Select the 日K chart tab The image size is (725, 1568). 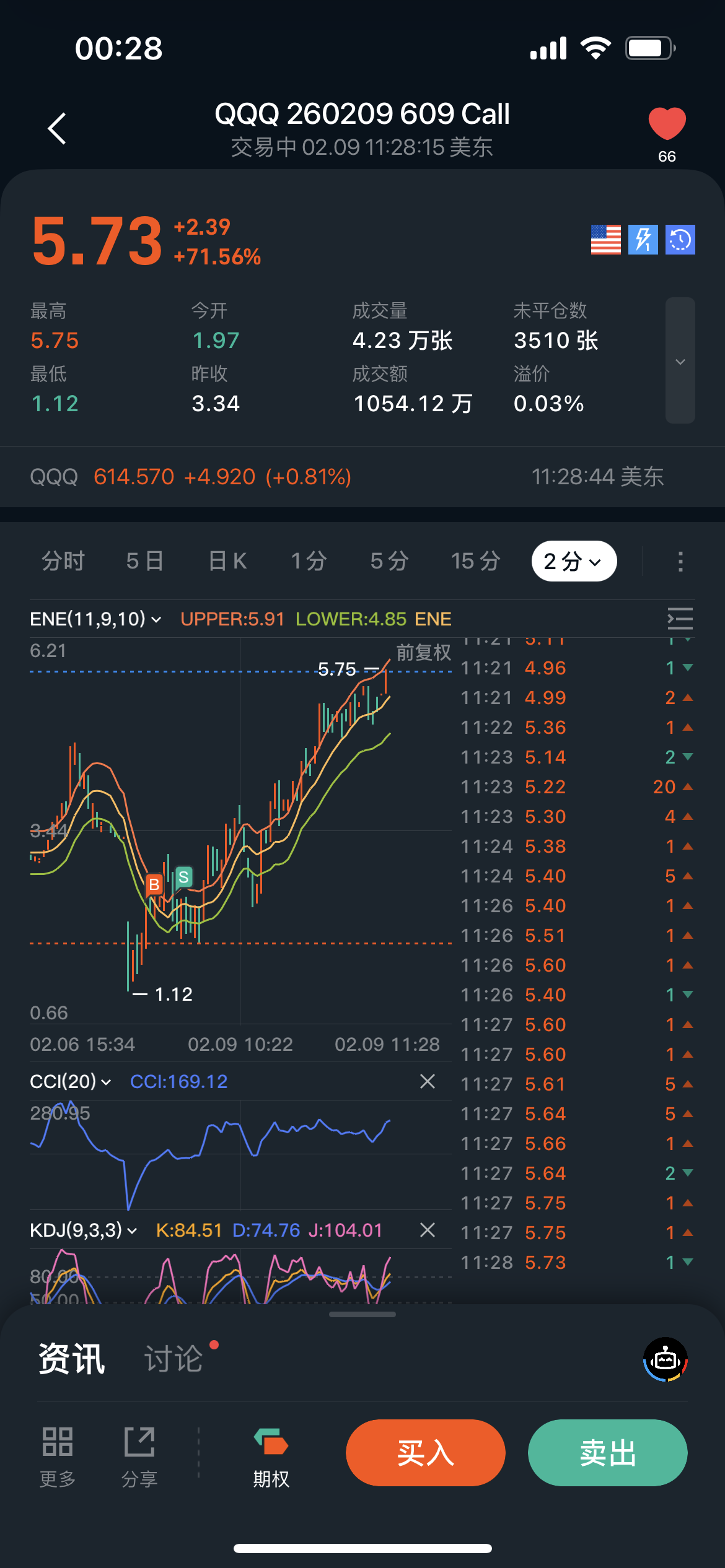pyautogui.click(x=227, y=561)
